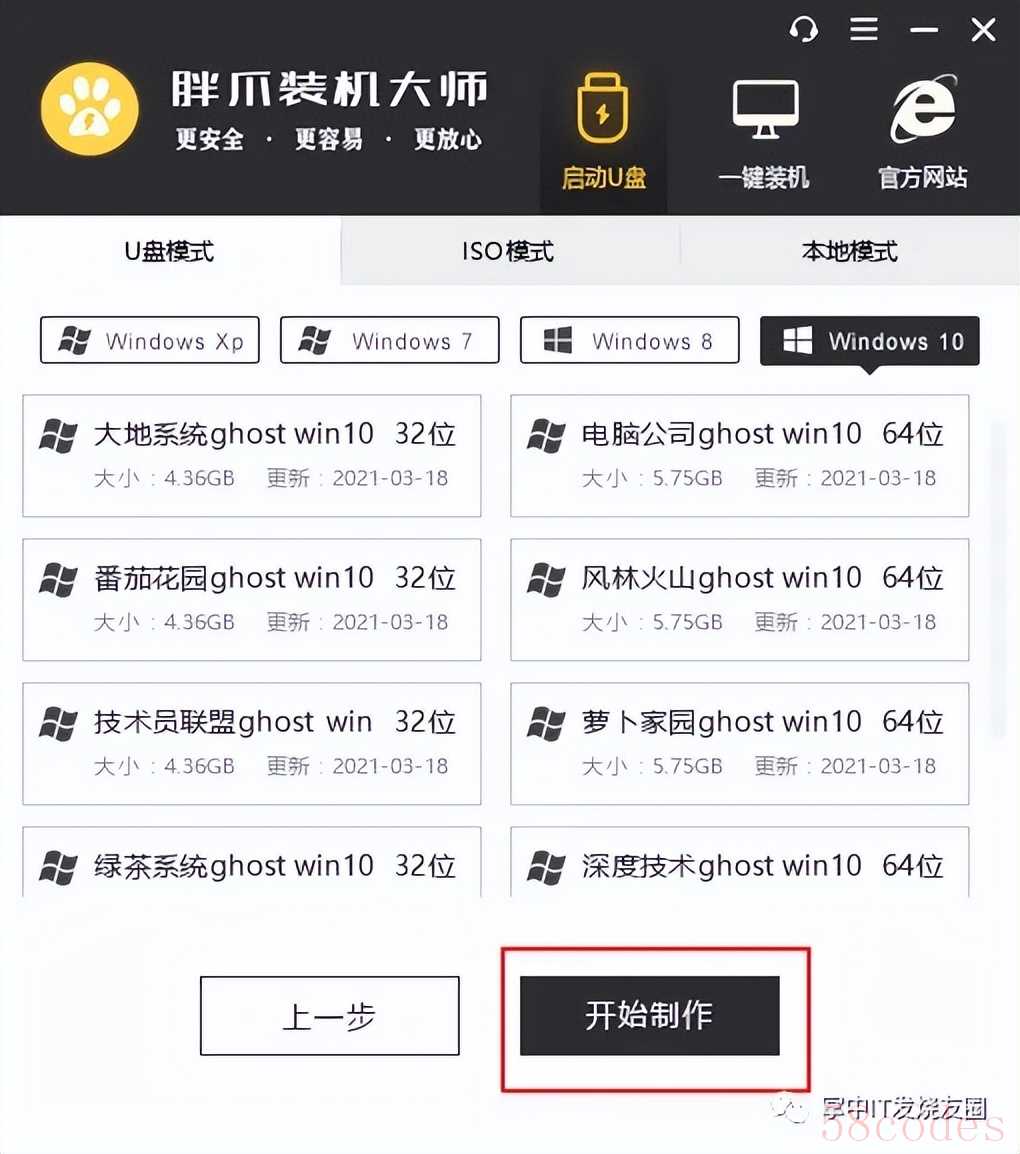This screenshot has width=1020, height=1154.
Task: Choose 萝卜家园ghost win10 64位
Action: coord(739,743)
